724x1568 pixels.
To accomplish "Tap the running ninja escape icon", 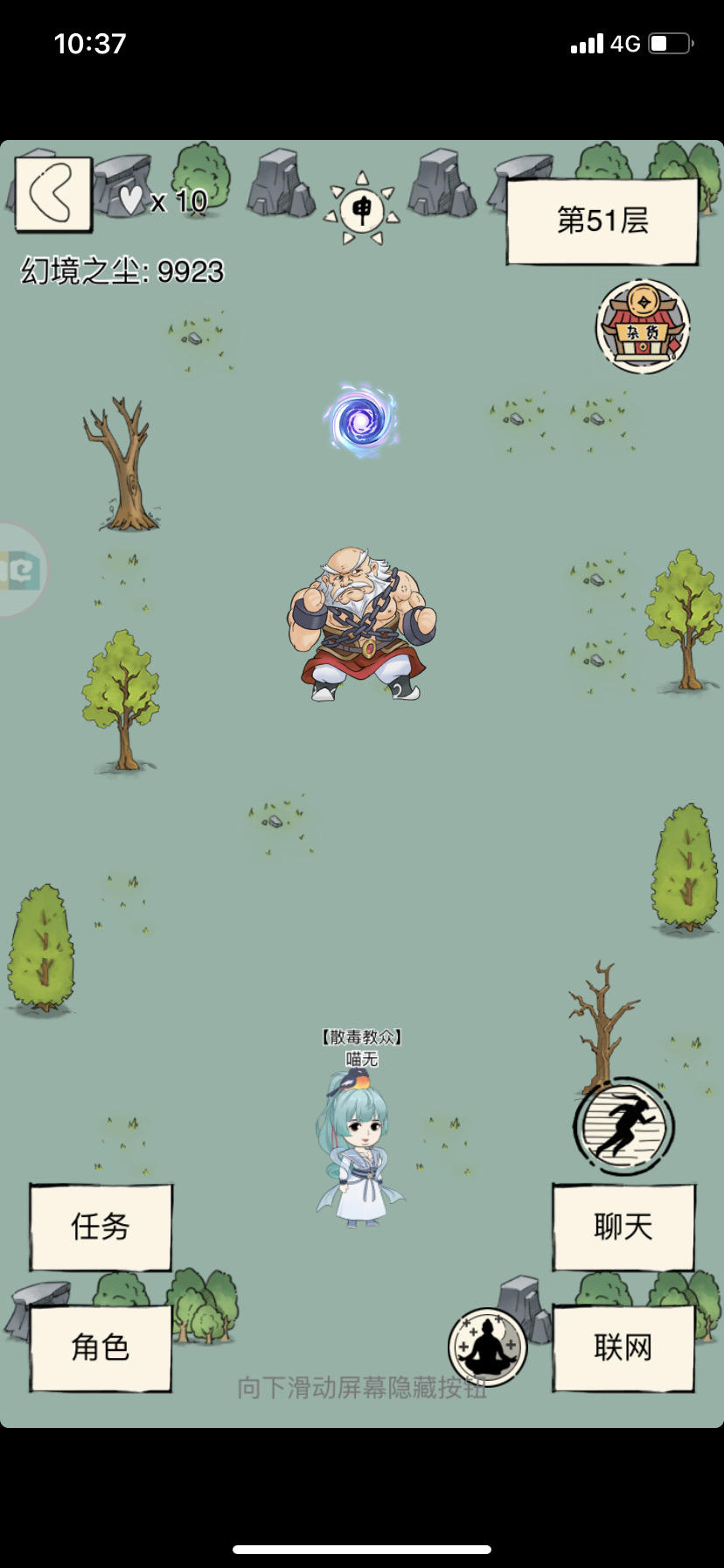I will [x=622, y=1127].
